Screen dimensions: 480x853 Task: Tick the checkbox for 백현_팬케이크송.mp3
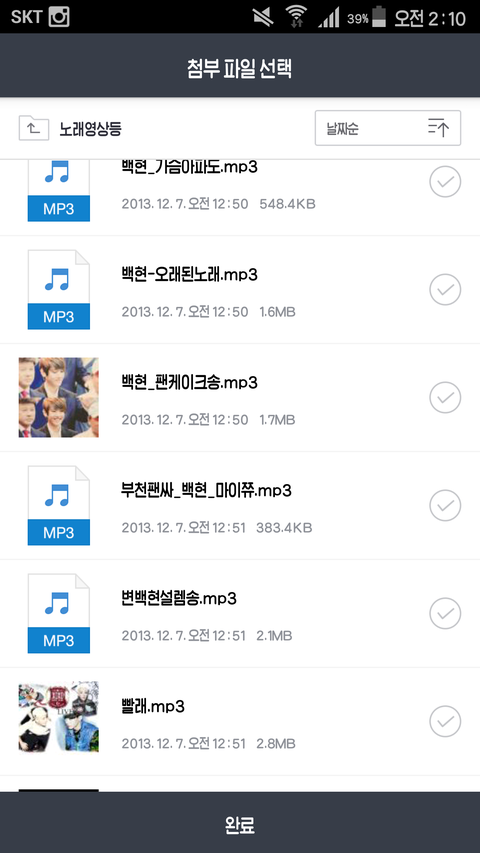445,398
